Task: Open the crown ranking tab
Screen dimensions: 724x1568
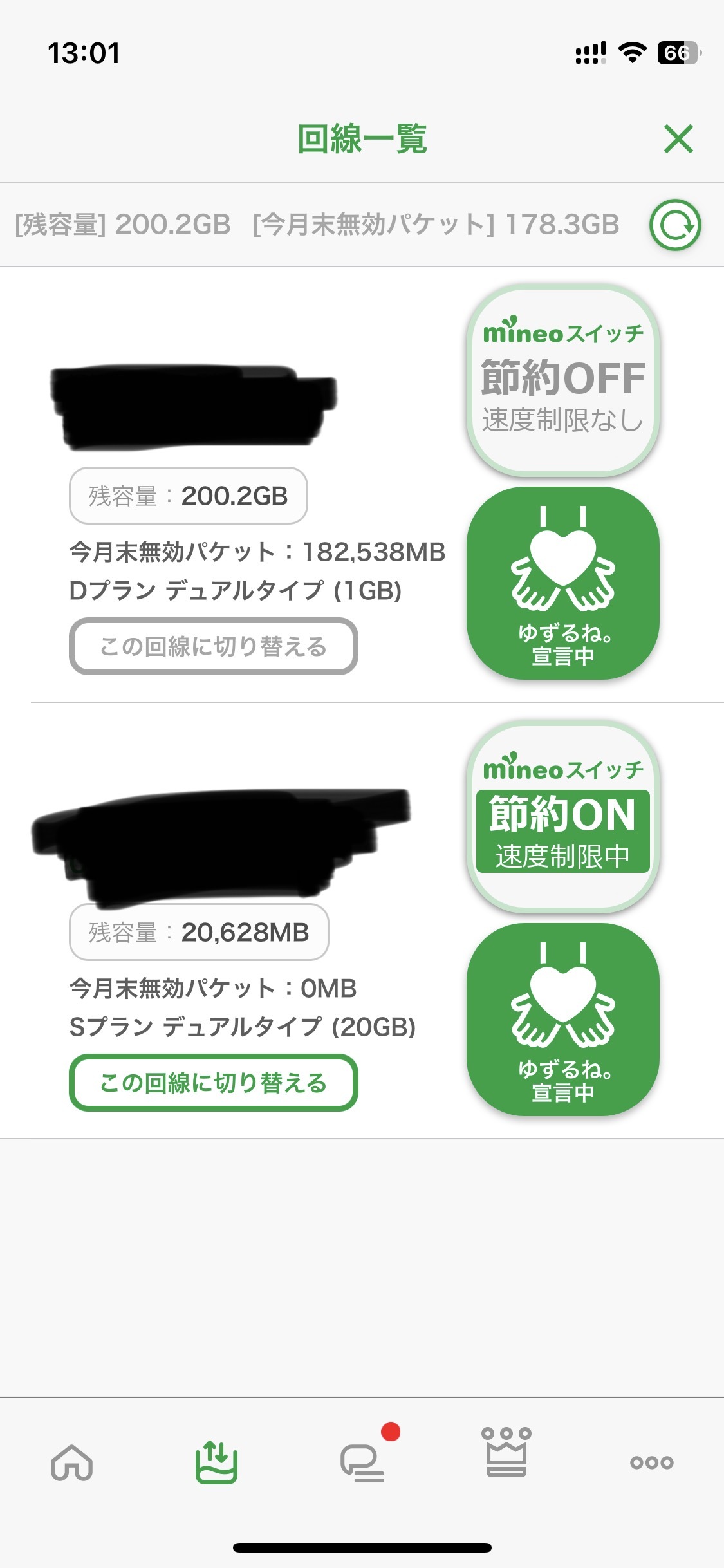Action: point(506,1452)
